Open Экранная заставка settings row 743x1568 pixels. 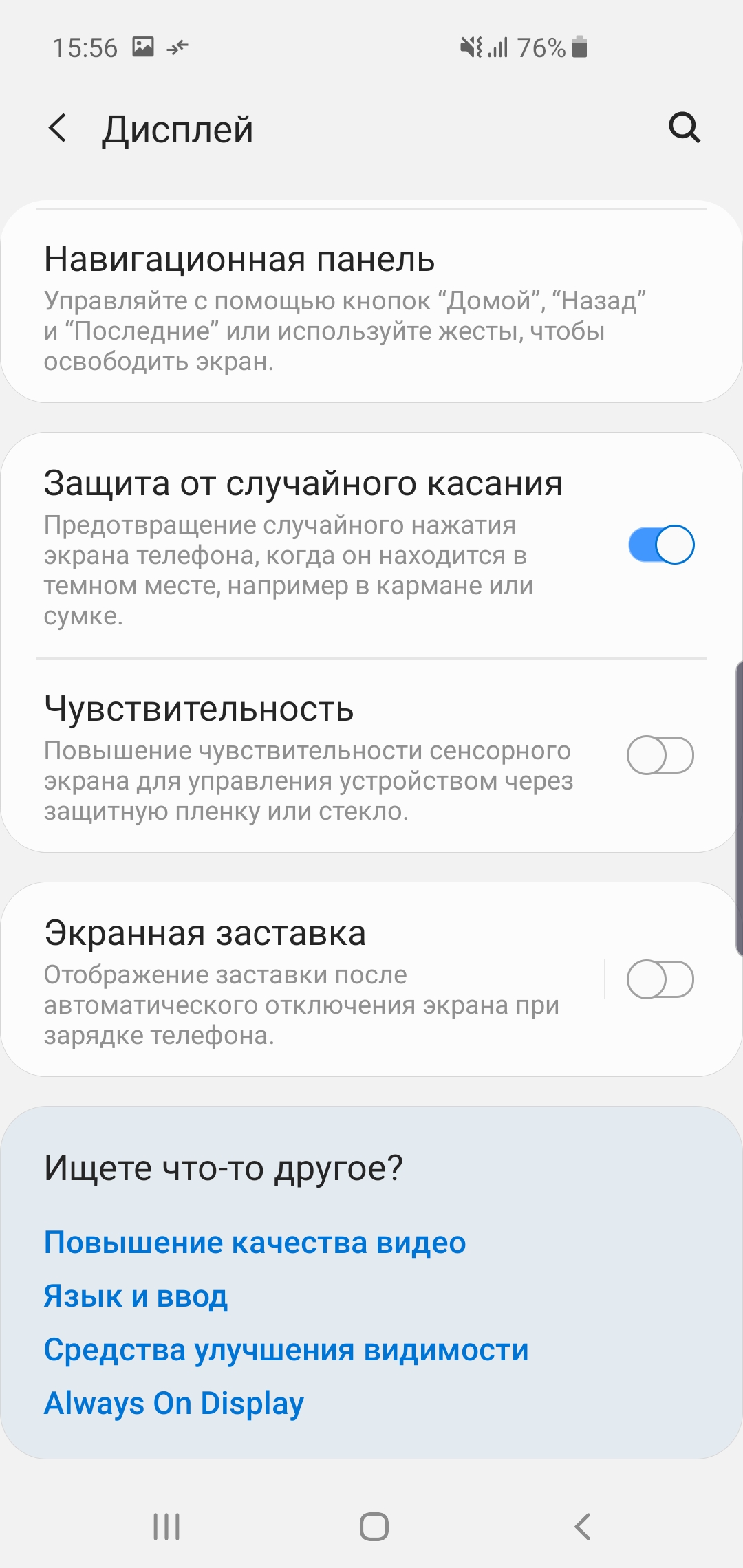point(303,980)
